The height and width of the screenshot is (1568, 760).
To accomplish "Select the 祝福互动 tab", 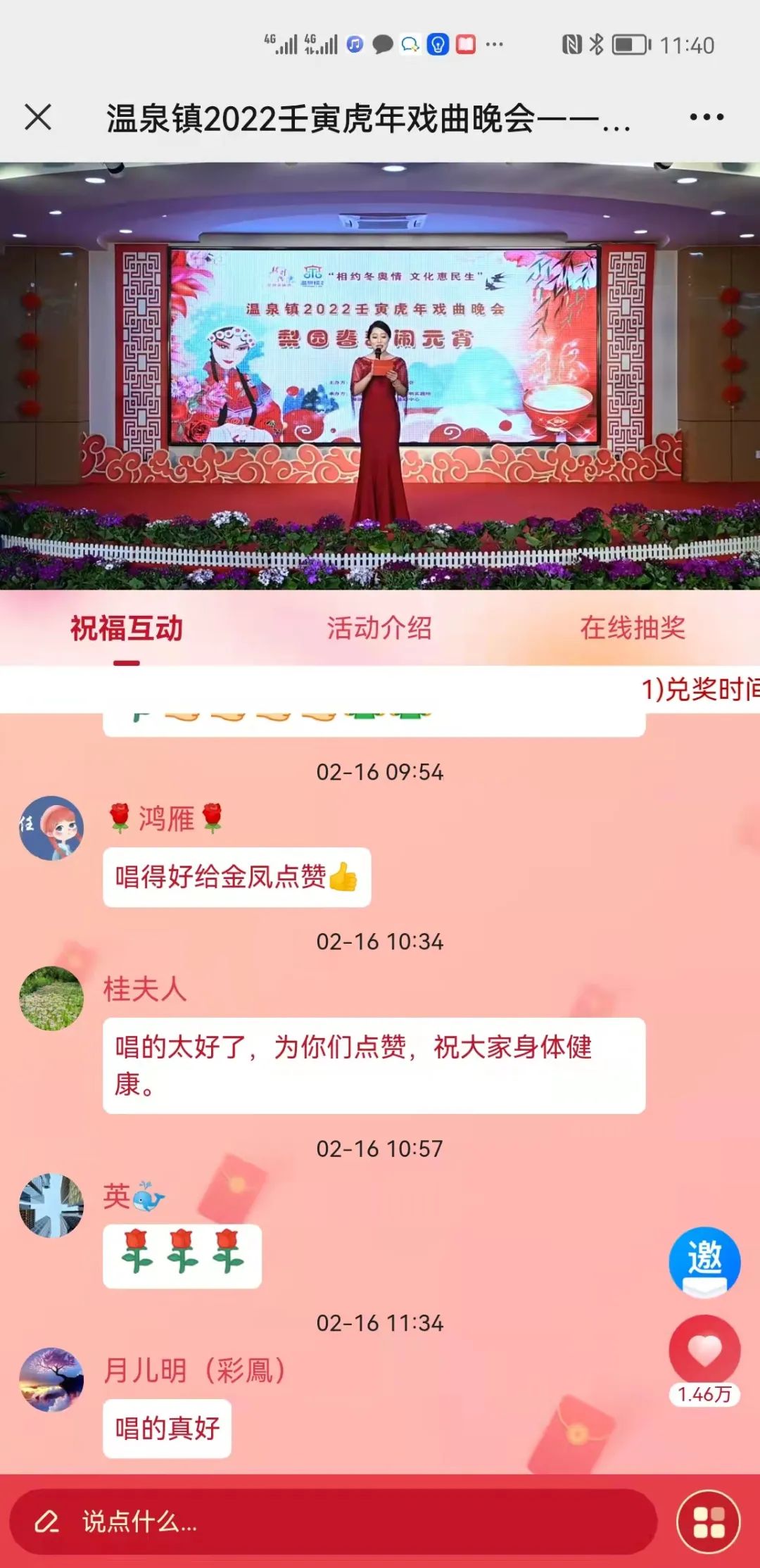I will tap(127, 628).
